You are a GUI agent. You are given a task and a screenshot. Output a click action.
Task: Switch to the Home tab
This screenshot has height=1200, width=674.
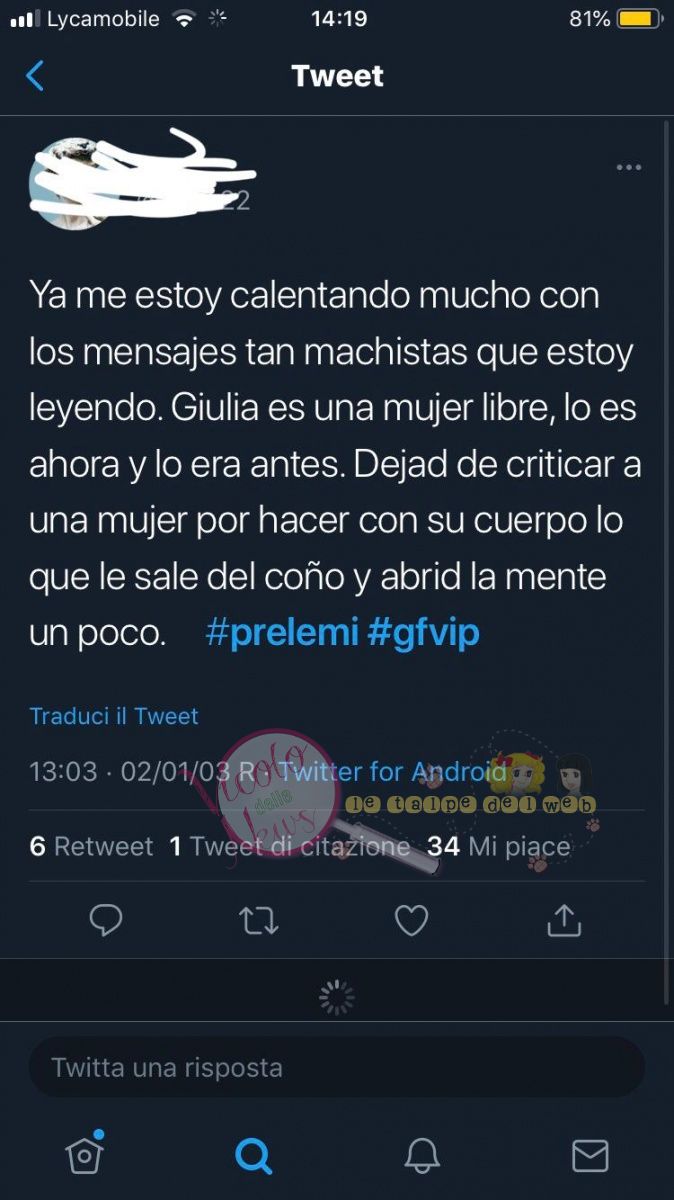pos(85,1155)
